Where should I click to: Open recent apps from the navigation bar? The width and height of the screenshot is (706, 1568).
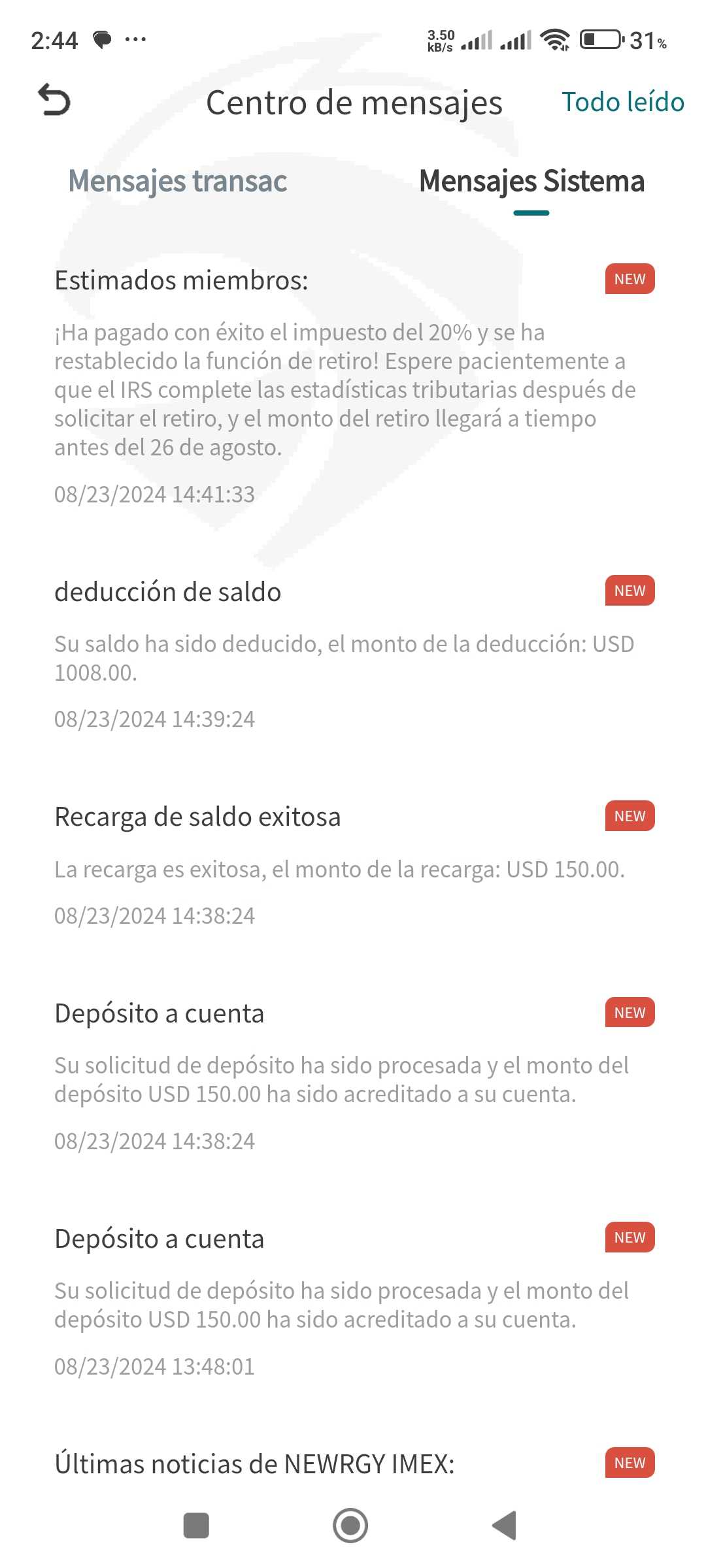point(196,1526)
